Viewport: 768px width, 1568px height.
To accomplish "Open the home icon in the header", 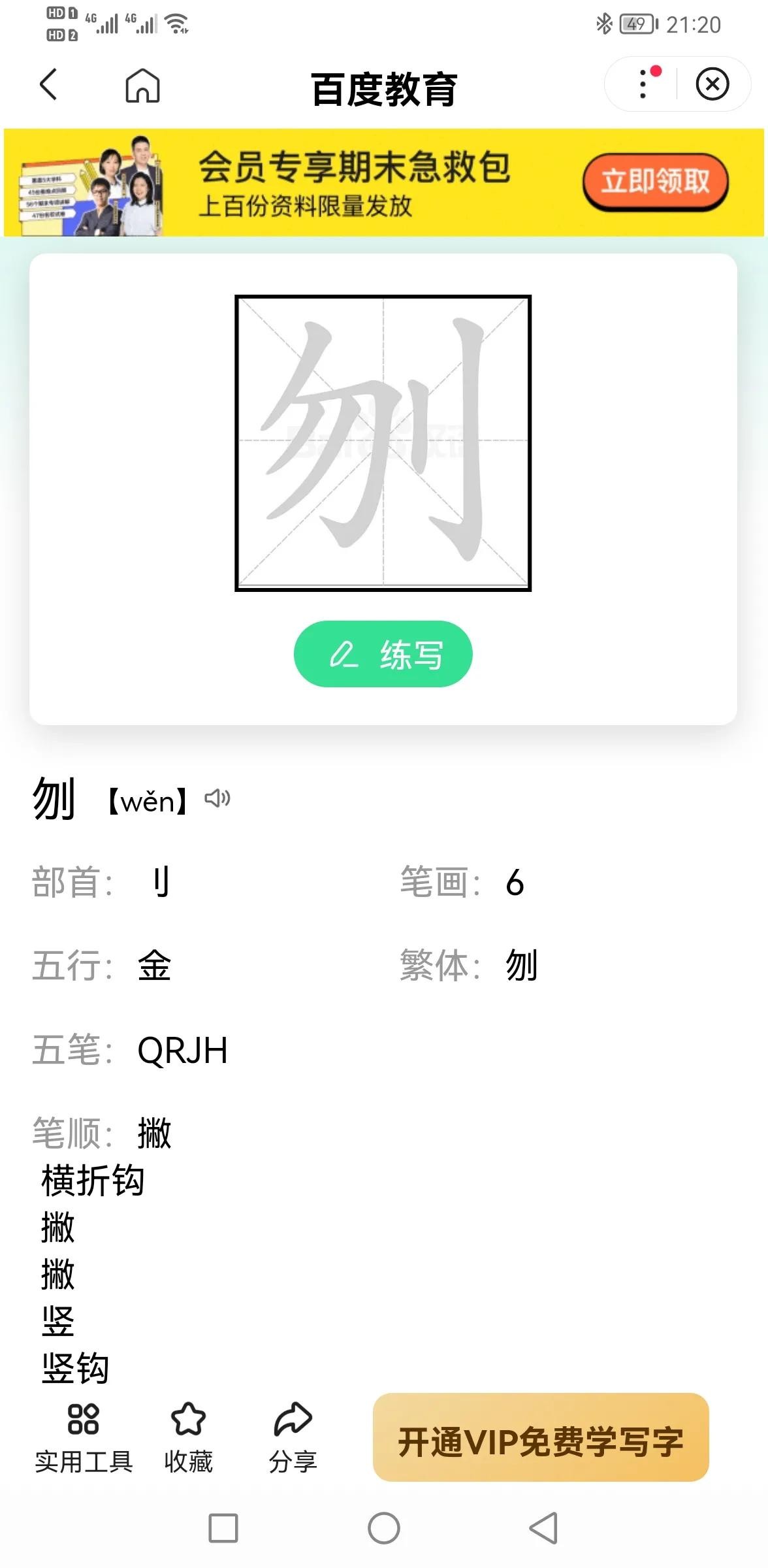I will coord(142,86).
